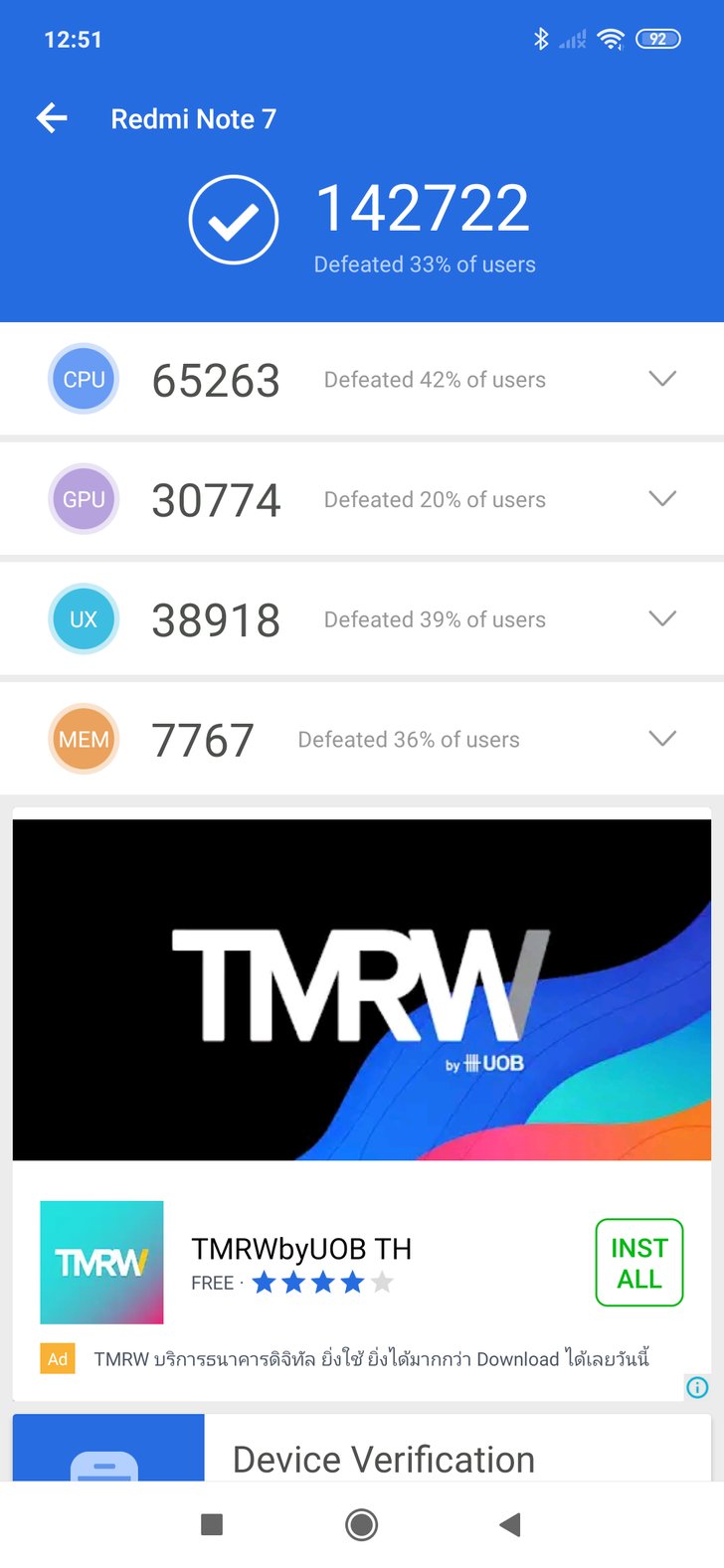Go back using the header arrow
Image resolution: width=724 pixels, height=1568 pixels.
click(x=52, y=119)
